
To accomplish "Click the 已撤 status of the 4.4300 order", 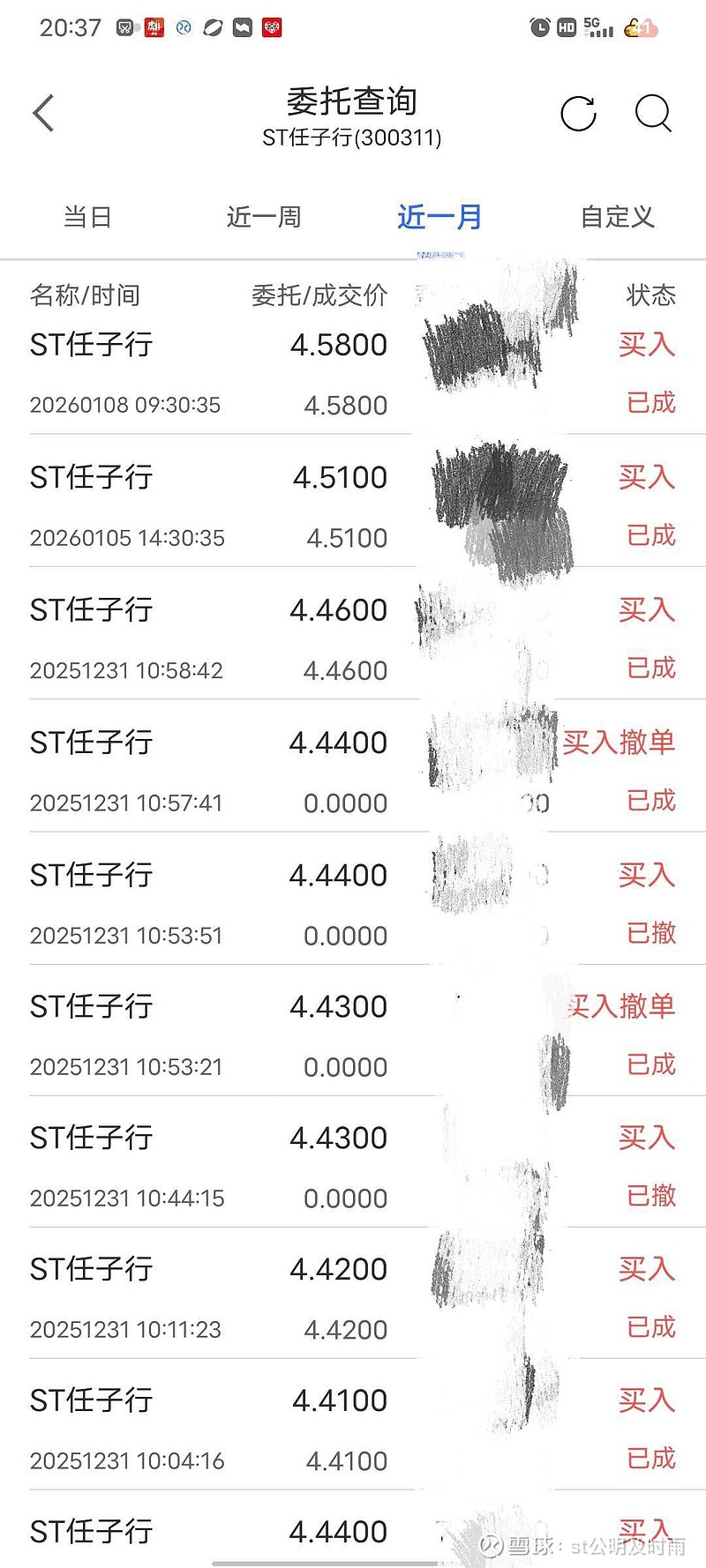I will point(650,1196).
